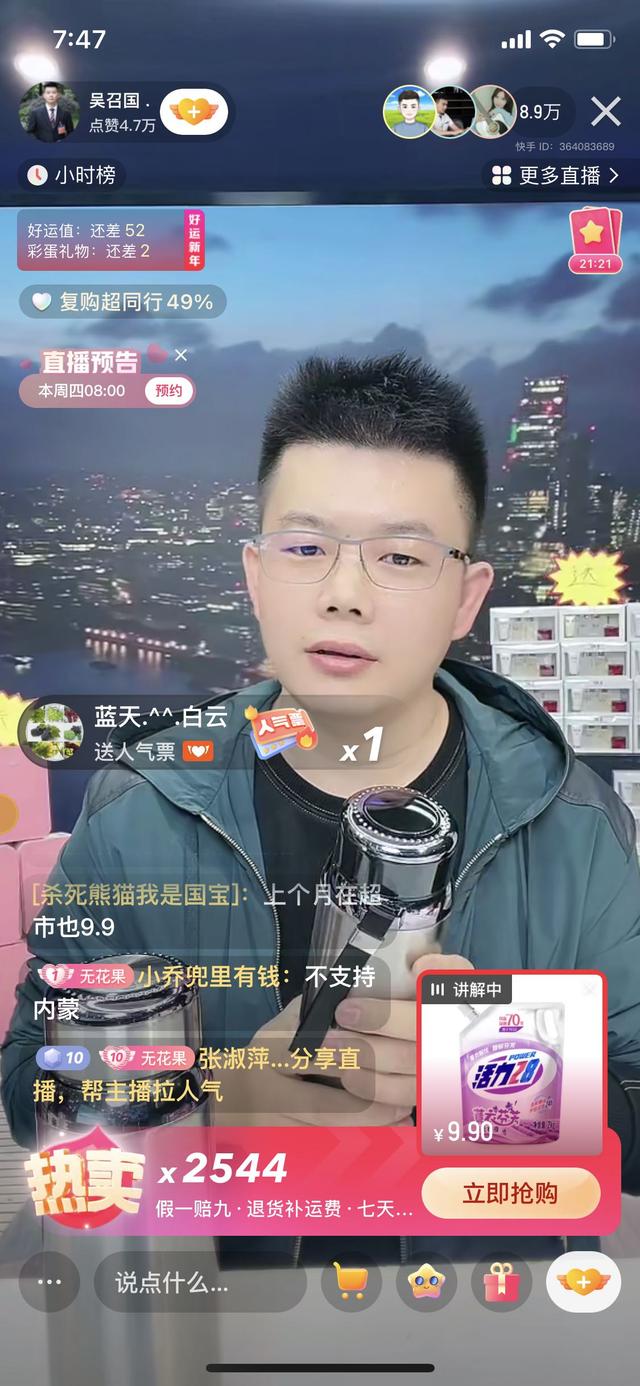Open 吴召国's profile avatar
This screenshot has height=1386, width=640.
point(48,112)
